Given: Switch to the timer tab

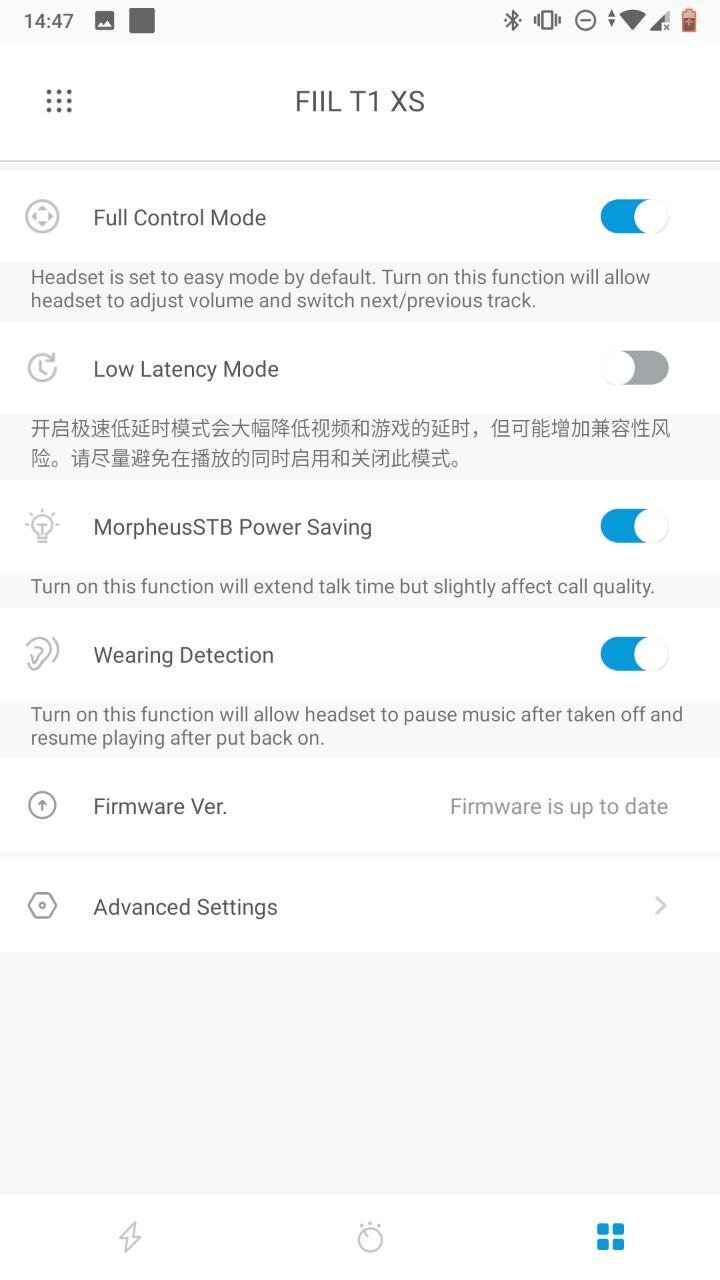Looking at the screenshot, I should (x=370, y=1237).
